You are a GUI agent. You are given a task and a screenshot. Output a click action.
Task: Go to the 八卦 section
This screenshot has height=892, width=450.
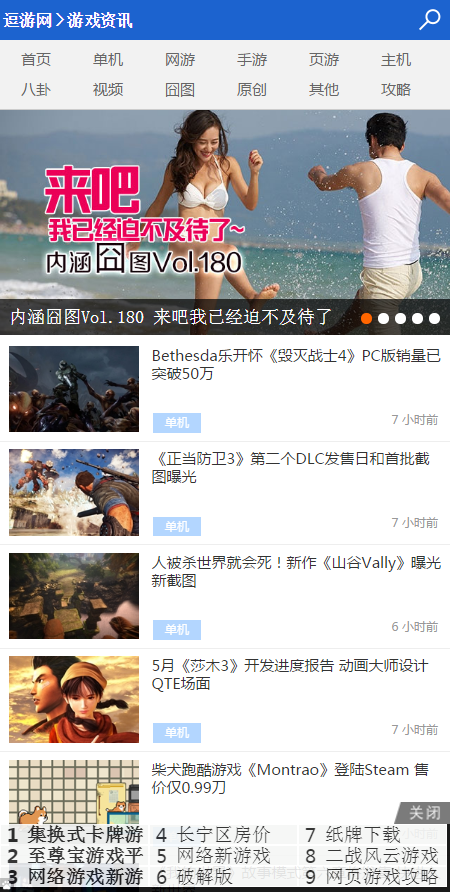[x=36, y=89]
